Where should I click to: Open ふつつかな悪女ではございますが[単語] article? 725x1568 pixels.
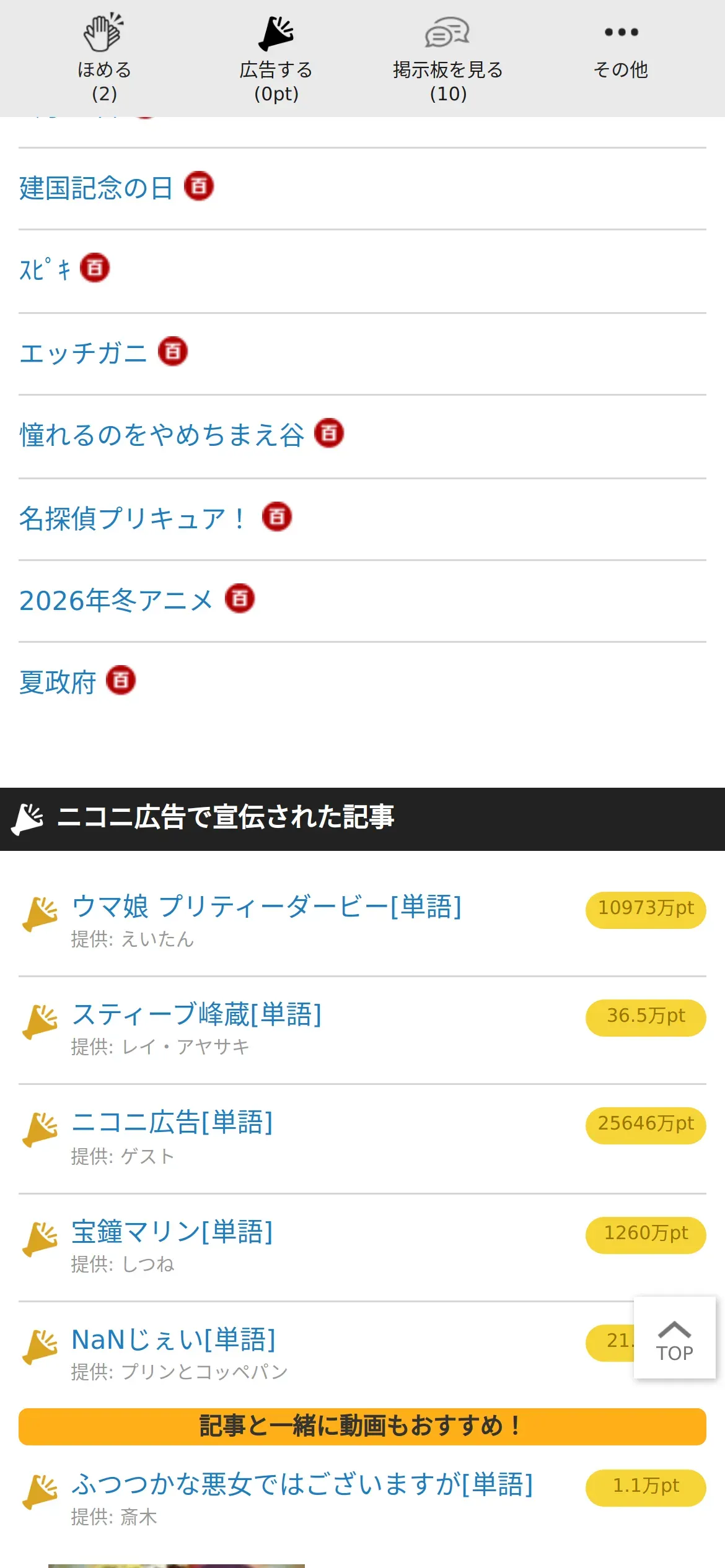pyautogui.click(x=302, y=1484)
